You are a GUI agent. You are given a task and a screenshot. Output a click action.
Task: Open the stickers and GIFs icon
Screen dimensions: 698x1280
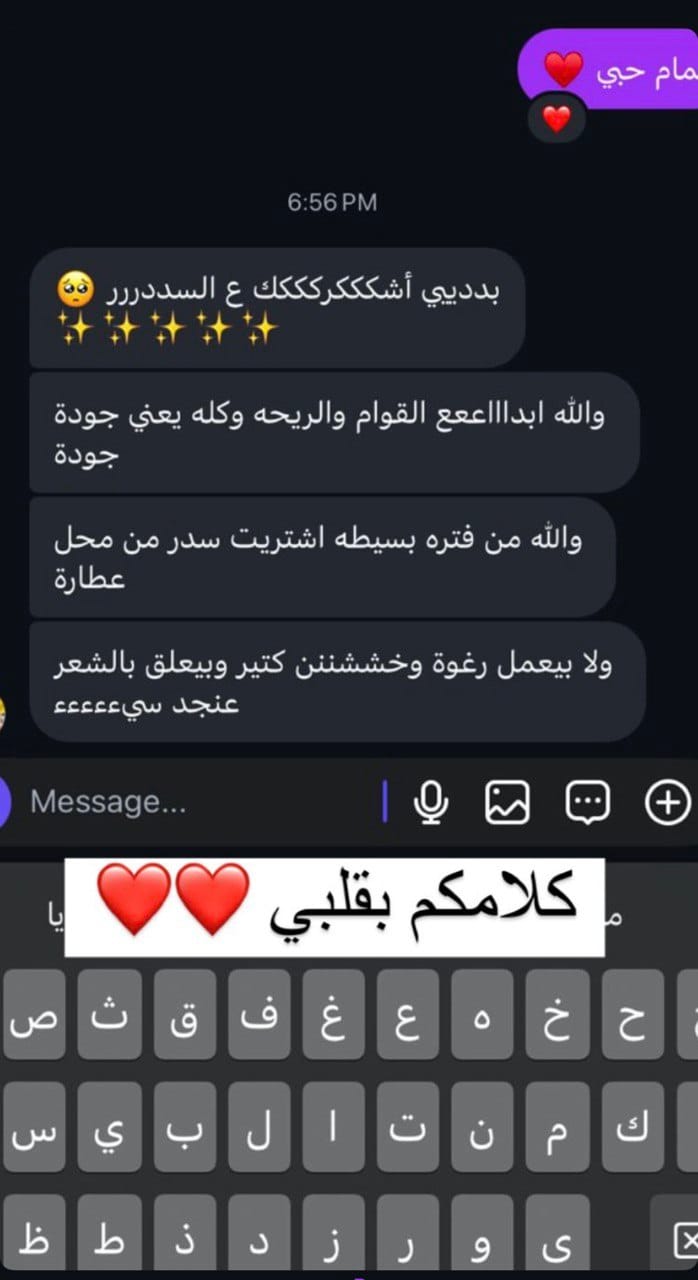point(587,802)
